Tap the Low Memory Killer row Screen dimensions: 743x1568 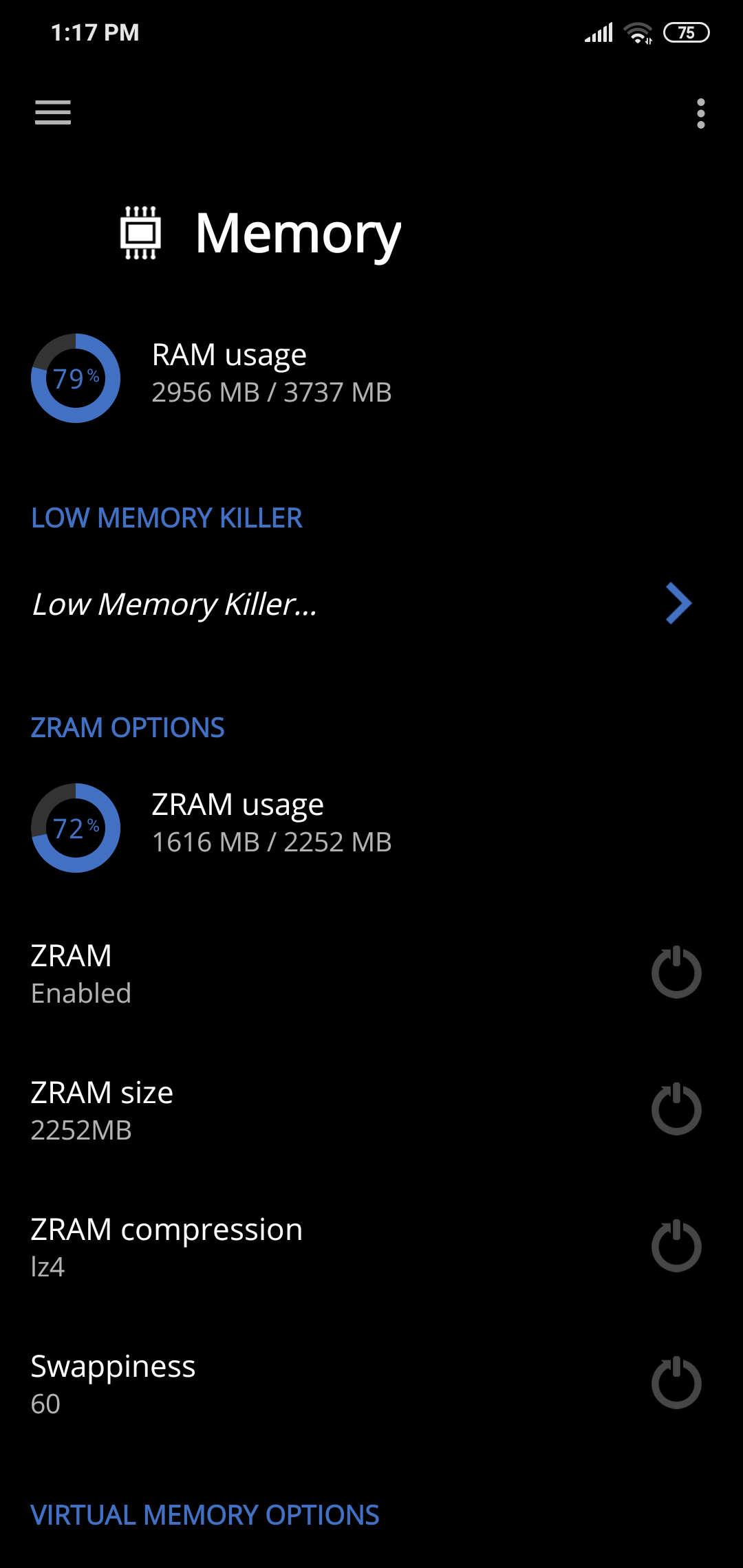click(275, 604)
